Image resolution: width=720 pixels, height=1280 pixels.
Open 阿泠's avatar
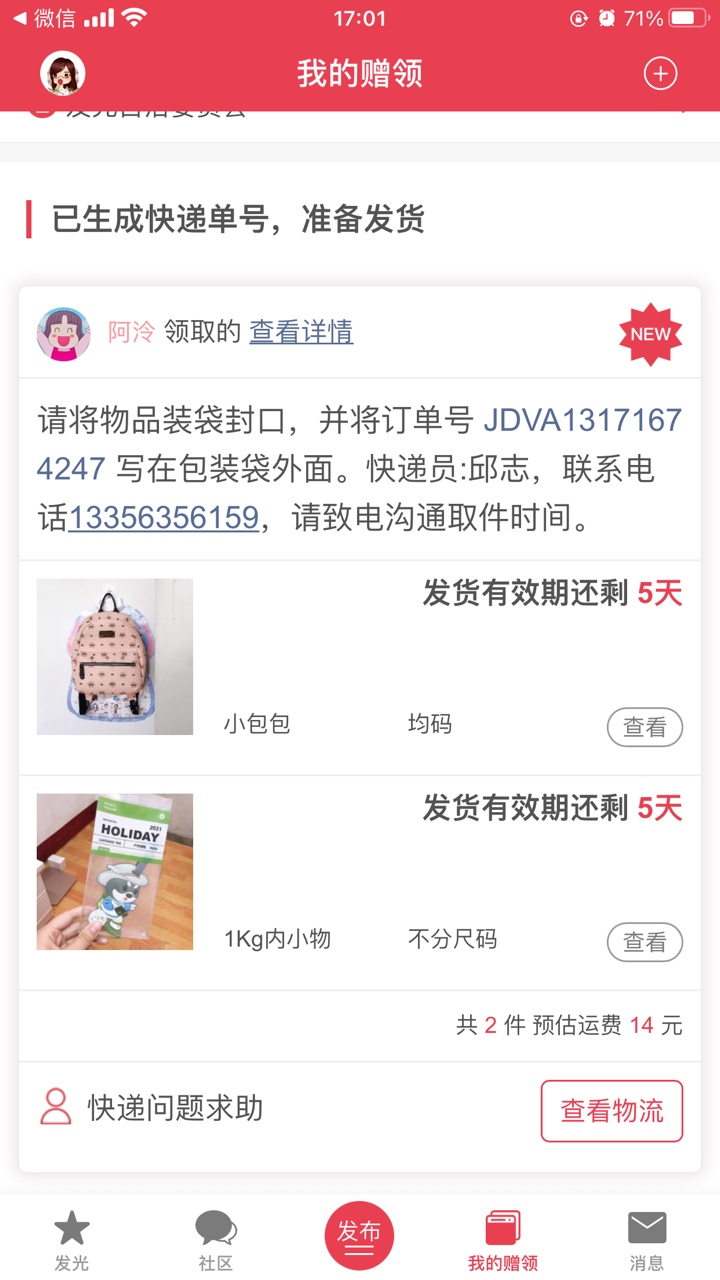pos(63,333)
